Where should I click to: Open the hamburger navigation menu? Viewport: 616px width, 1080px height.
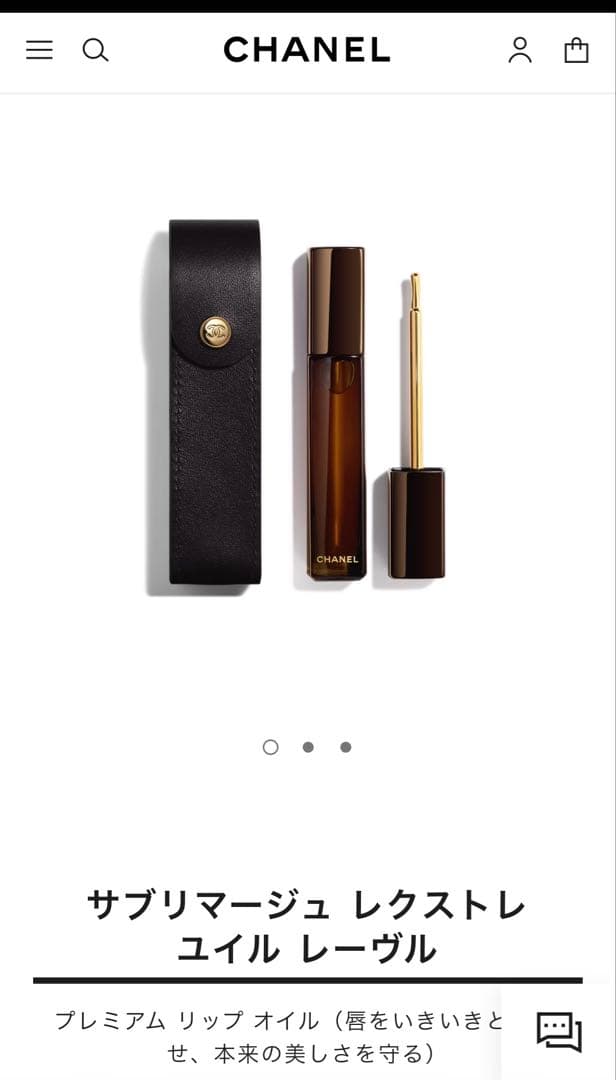(39, 50)
